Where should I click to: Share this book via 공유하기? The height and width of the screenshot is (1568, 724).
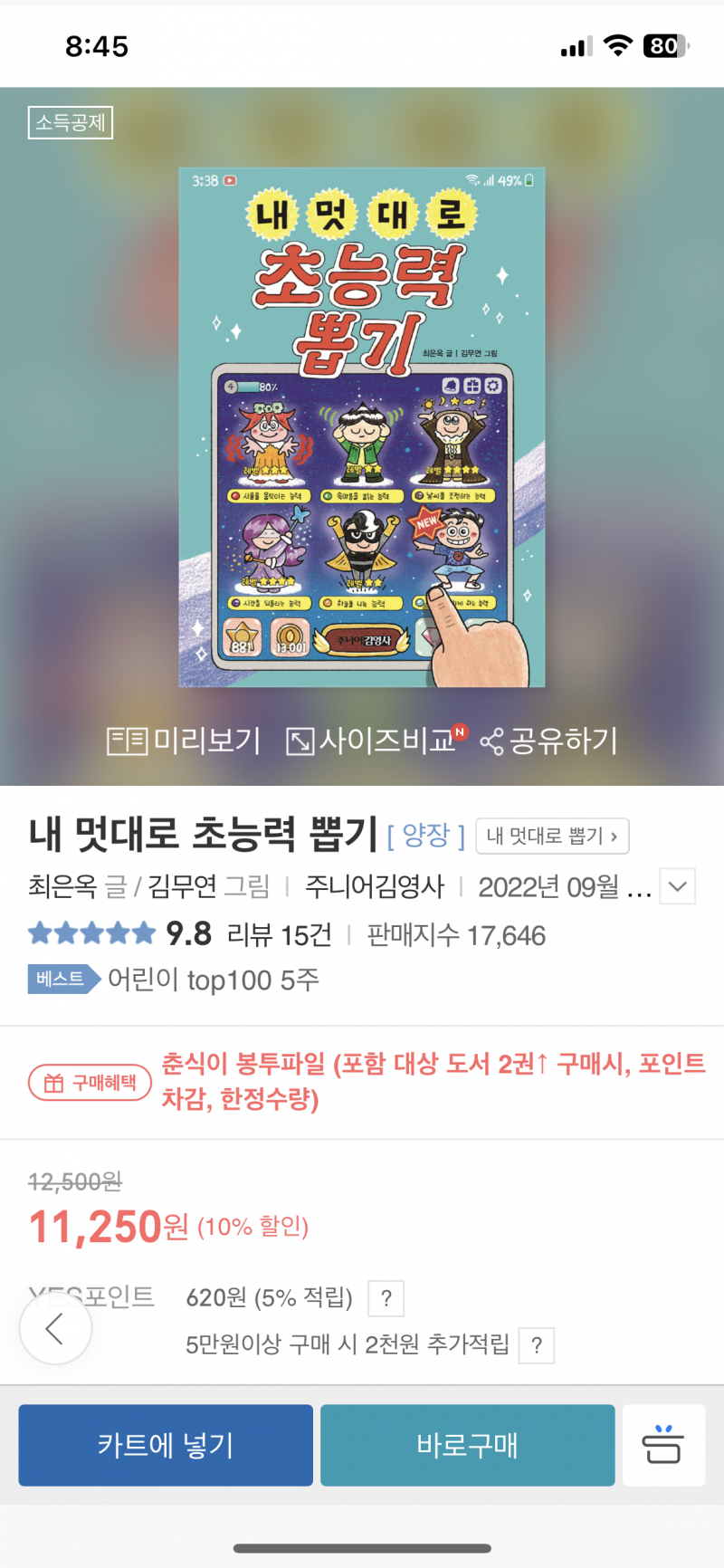tap(549, 741)
